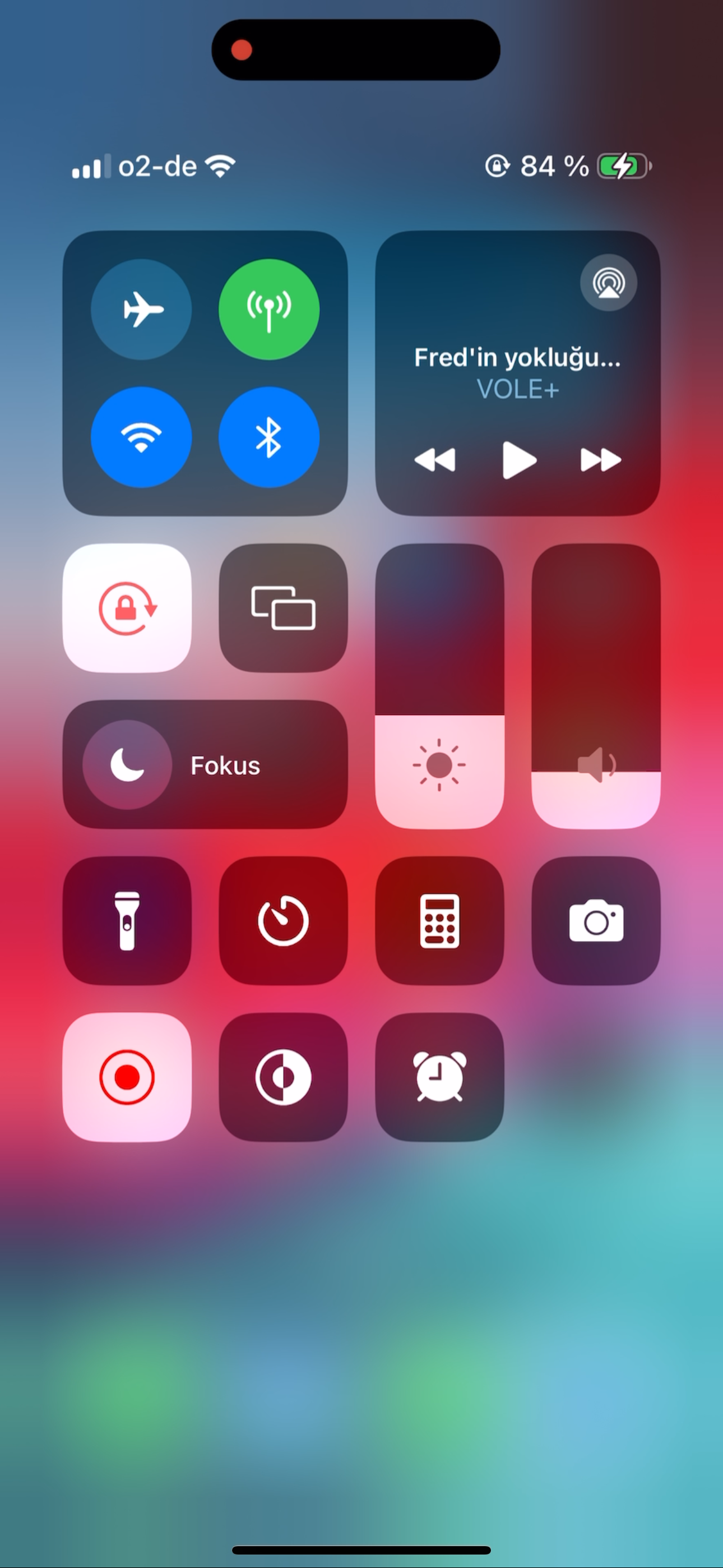Launch the calculator
This screenshot has height=1568, width=723.
439,921
